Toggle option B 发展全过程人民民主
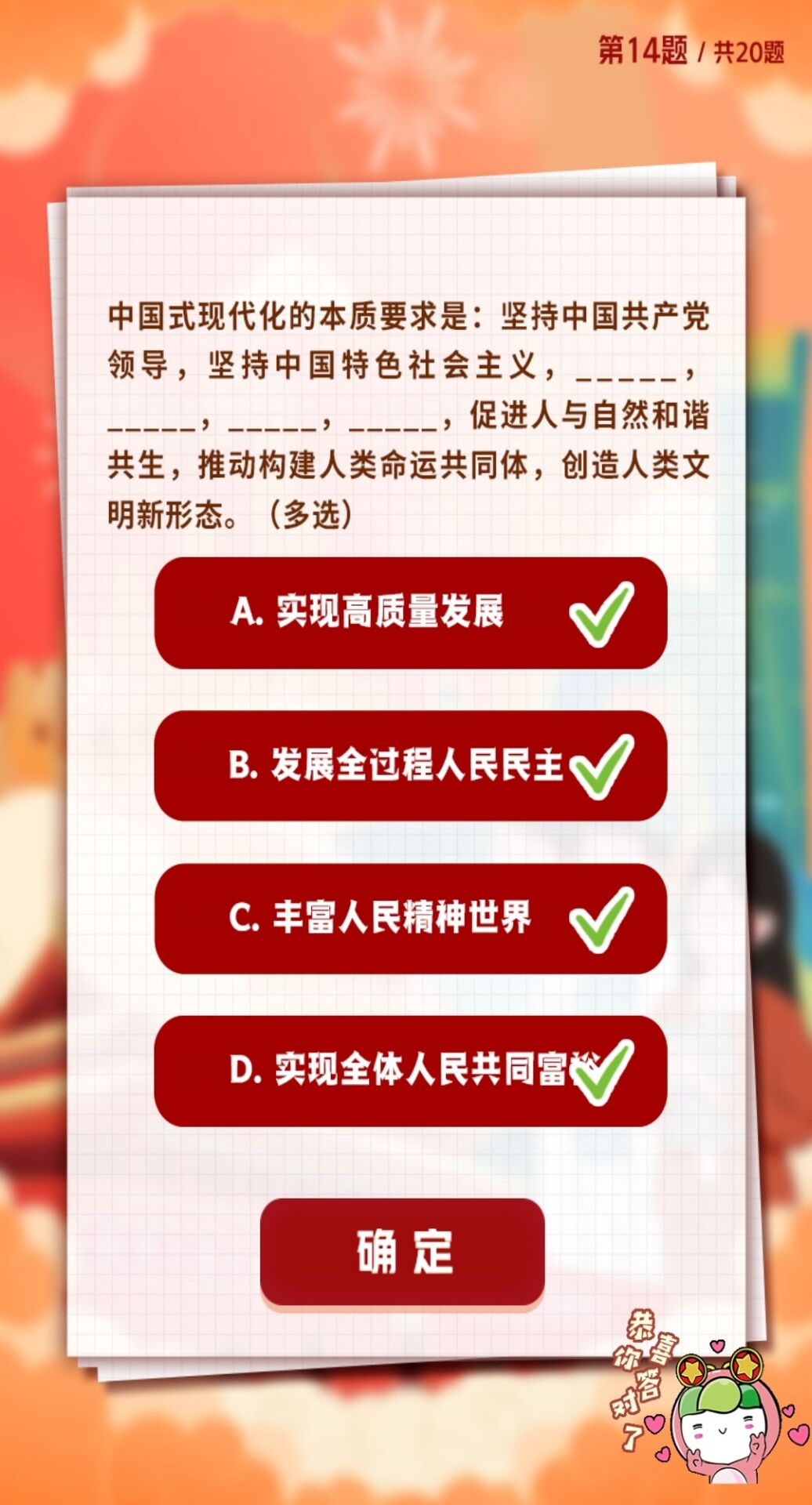The height and width of the screenshot is (1505, 812). (x=410, y=766)
